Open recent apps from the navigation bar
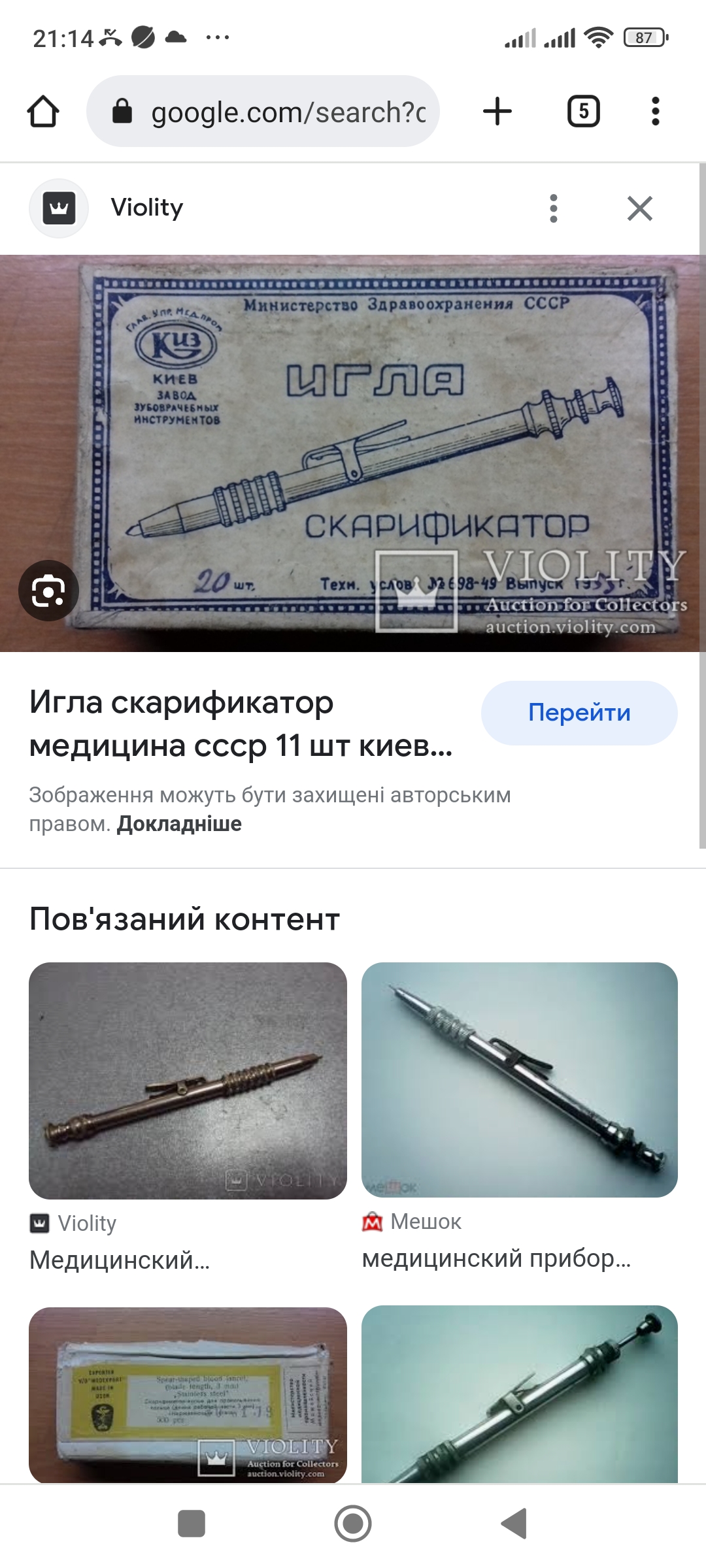 192,1524
